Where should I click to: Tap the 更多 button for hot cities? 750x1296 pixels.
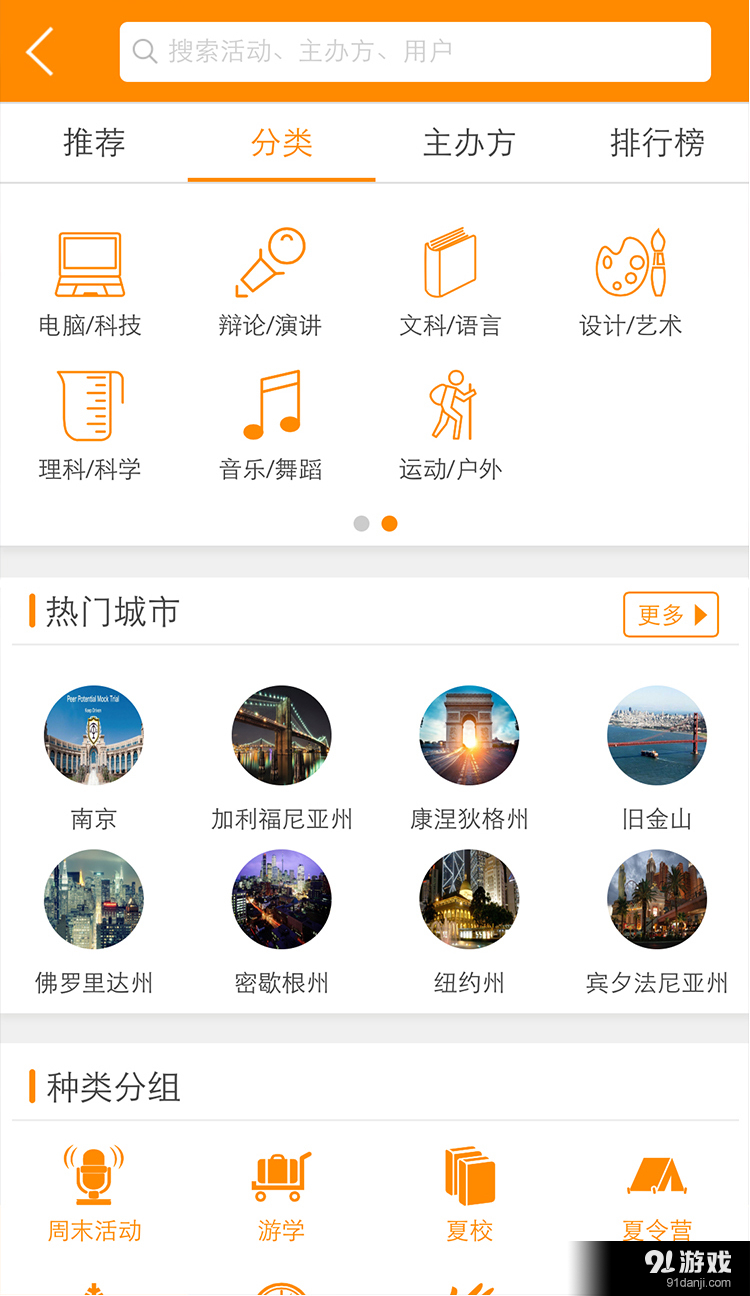[671, 614]
